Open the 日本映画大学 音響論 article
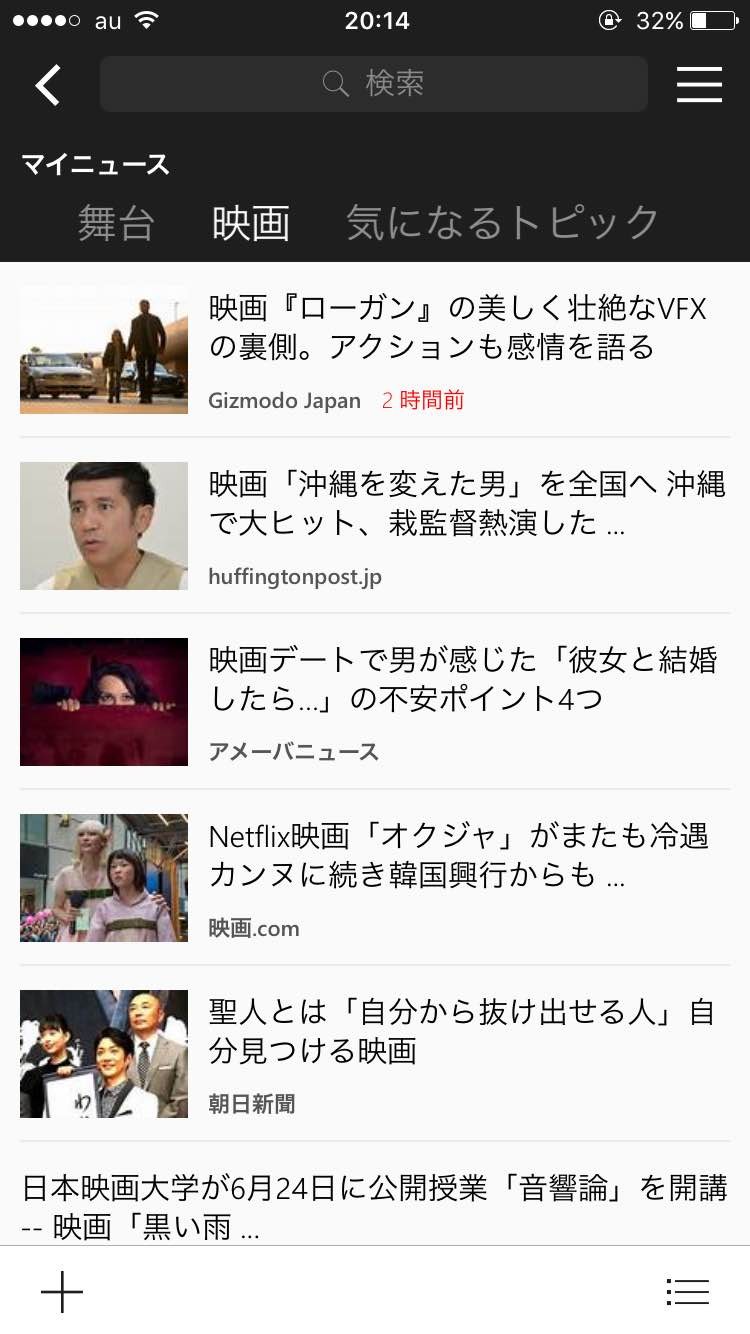 pyautogui.click(x=374, y=1206)
